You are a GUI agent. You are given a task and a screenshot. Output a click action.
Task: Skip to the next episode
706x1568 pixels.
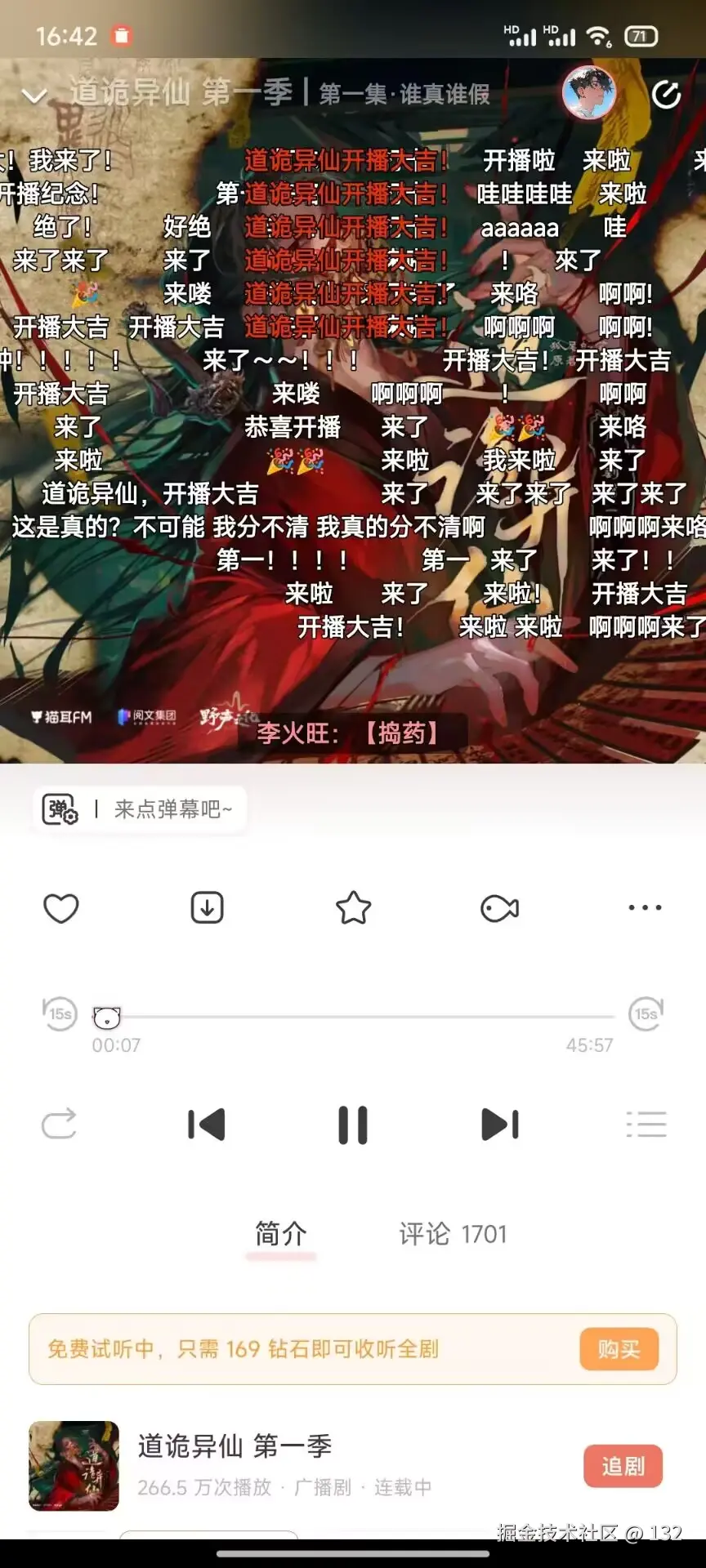tap(500, 1125)
